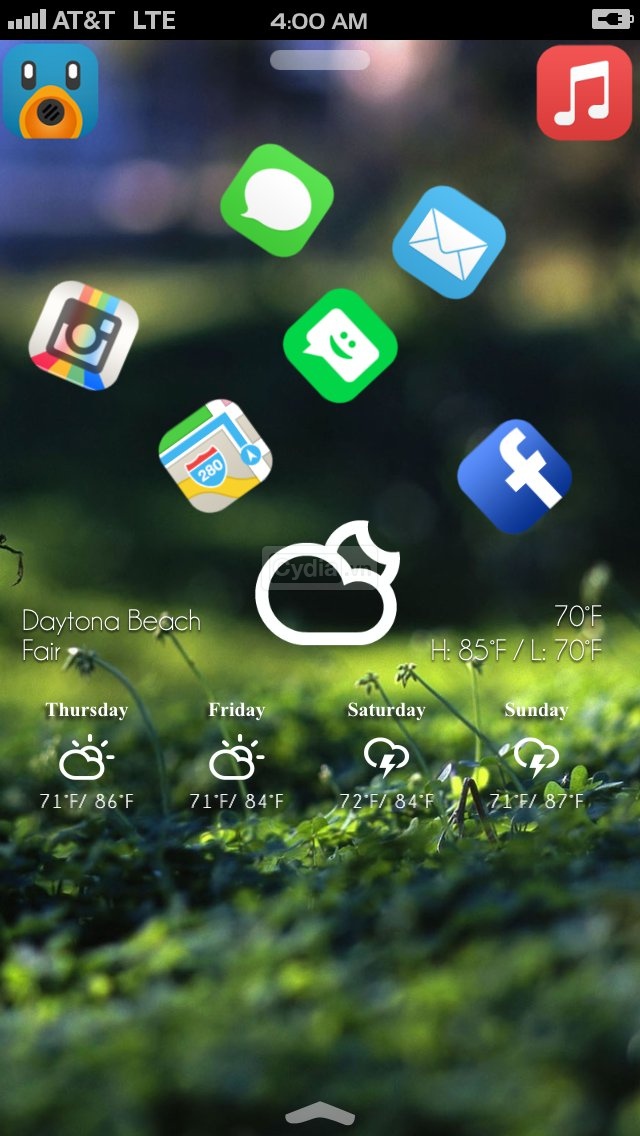640x1136 pixels.
Task: Open the Maps app
Action: click(x=215, y=455)
